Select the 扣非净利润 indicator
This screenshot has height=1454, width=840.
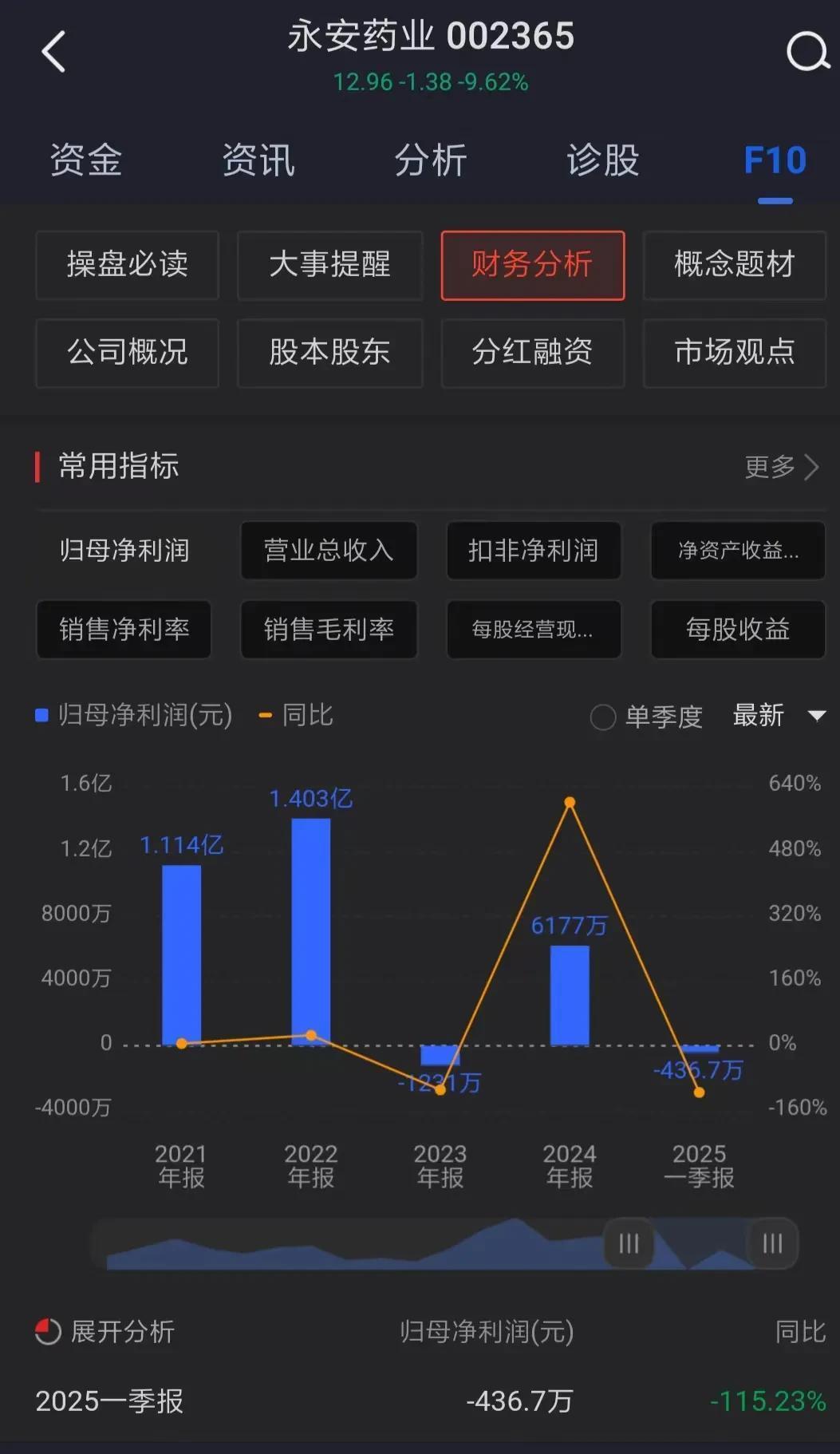[534, 550]
